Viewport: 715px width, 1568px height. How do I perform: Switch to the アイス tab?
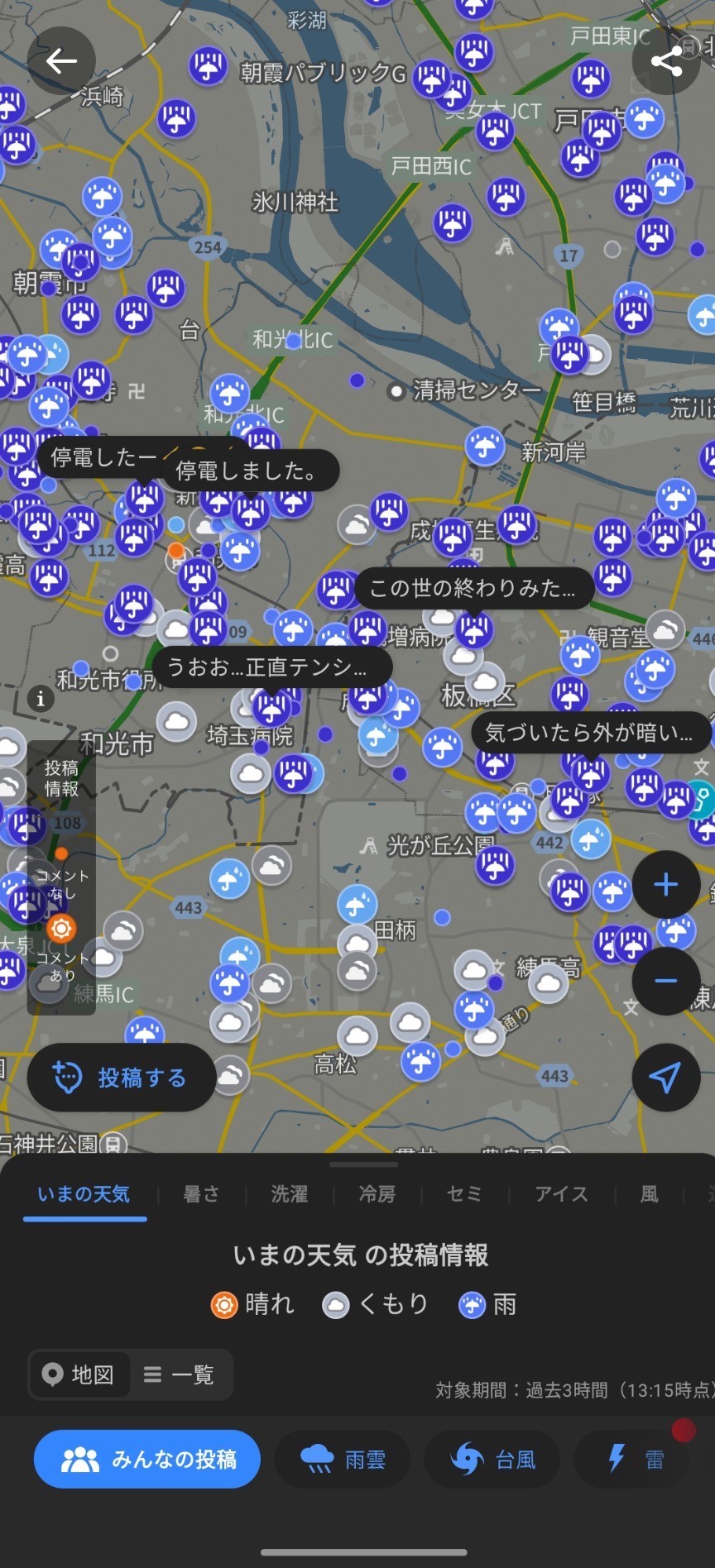tap(562, 1193)
